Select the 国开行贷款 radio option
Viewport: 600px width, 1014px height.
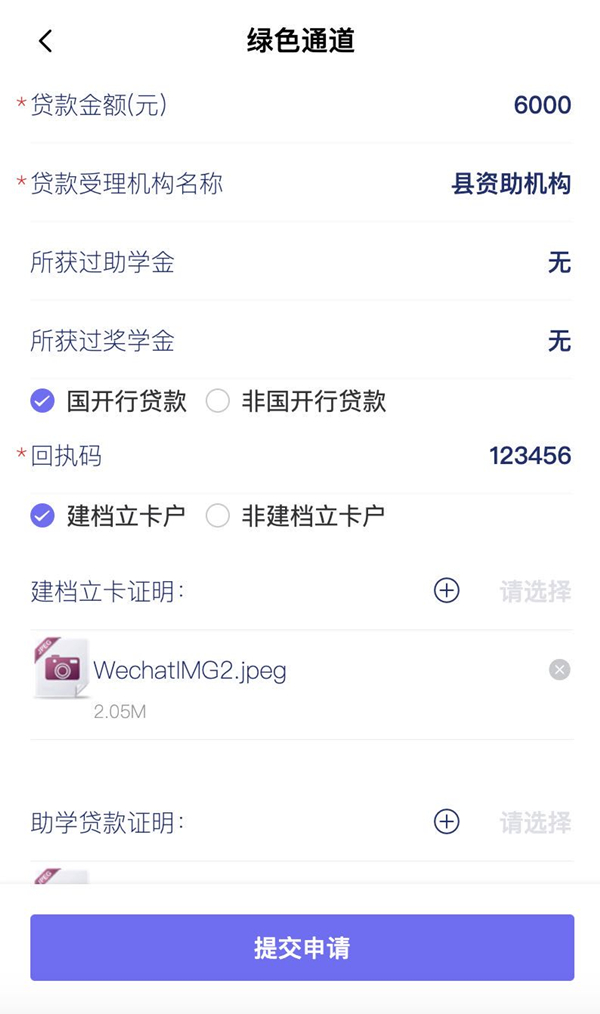click(42, 401)
